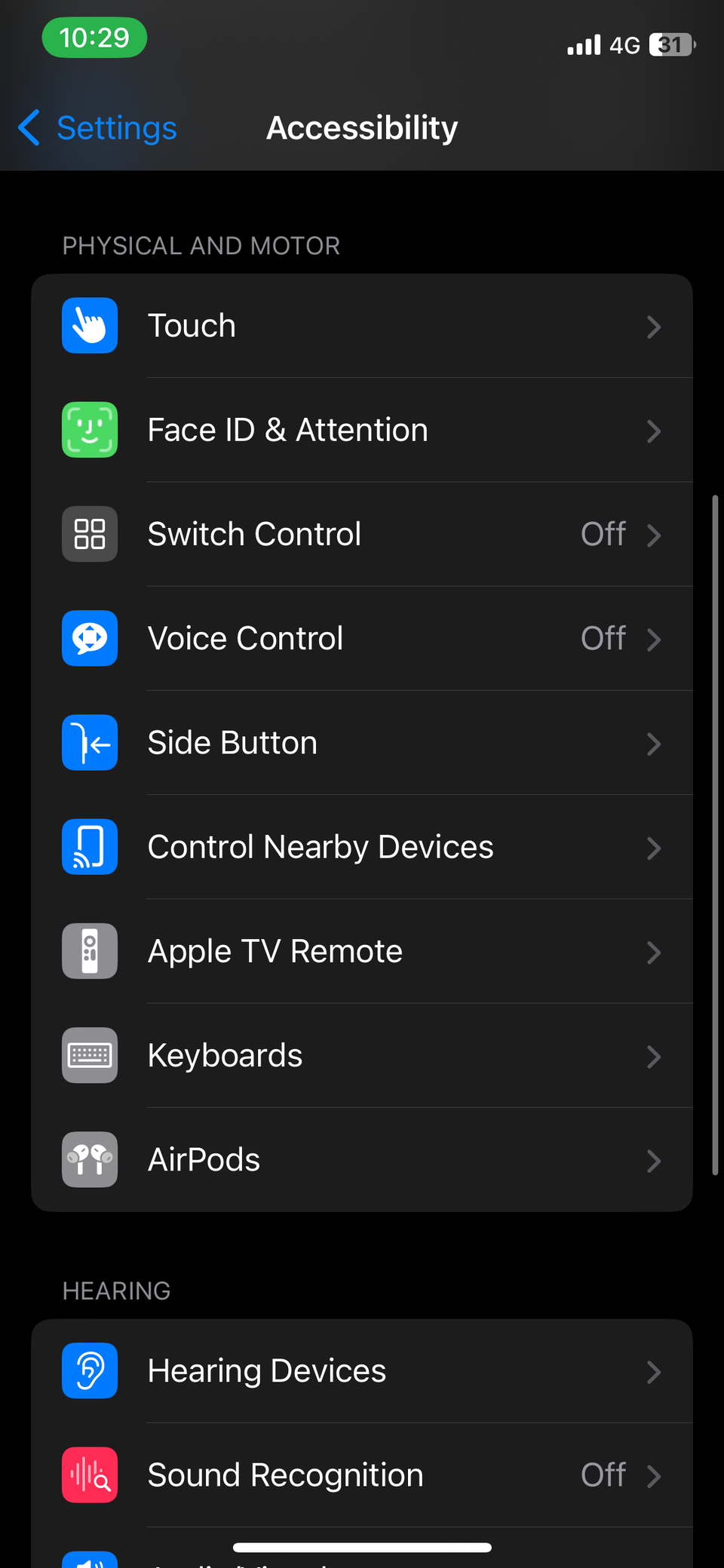724x1568 pixels.
Task: Tap the Side Button icon
Action: (x=90, y=742)
